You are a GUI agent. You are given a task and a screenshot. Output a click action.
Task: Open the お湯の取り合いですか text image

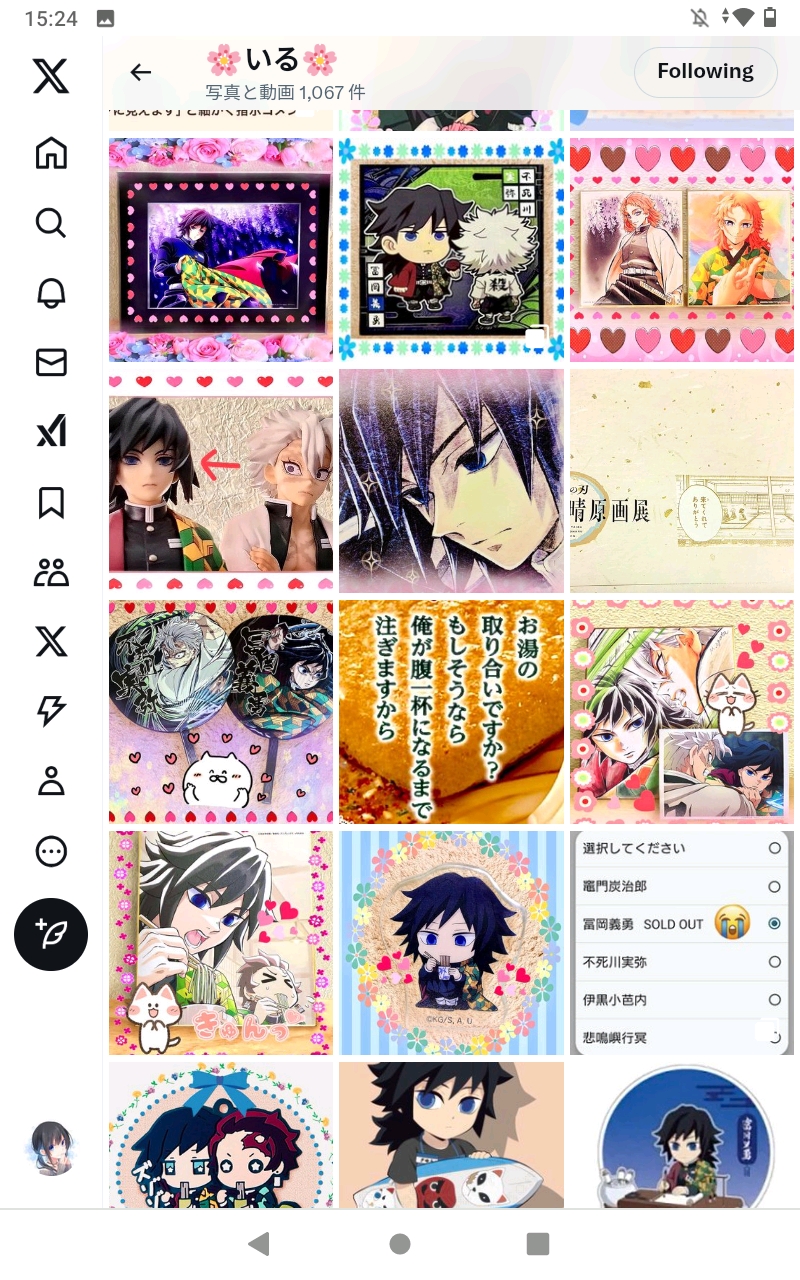tap(451, 711)
